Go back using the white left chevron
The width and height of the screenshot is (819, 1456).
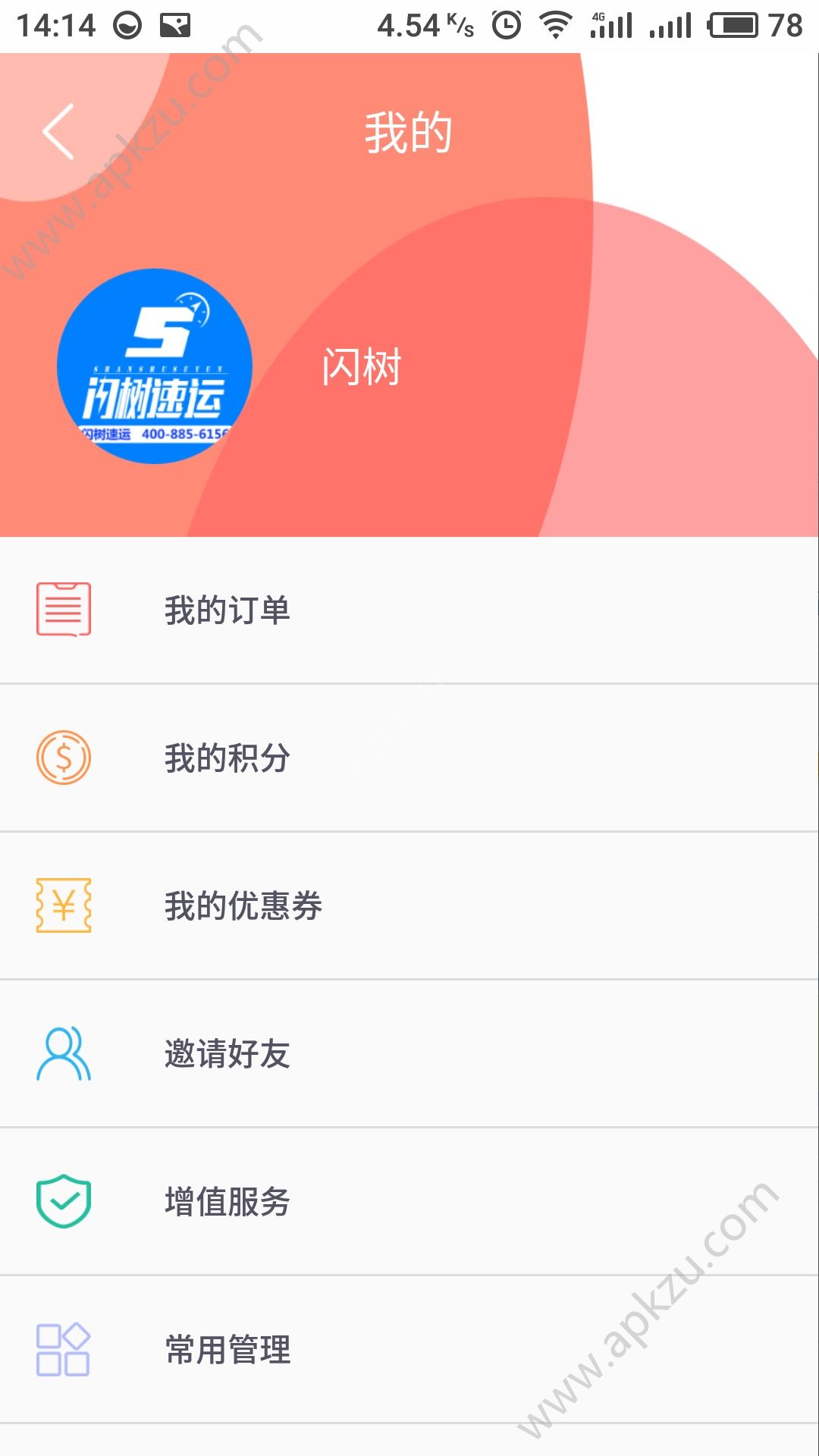(58, 130)
